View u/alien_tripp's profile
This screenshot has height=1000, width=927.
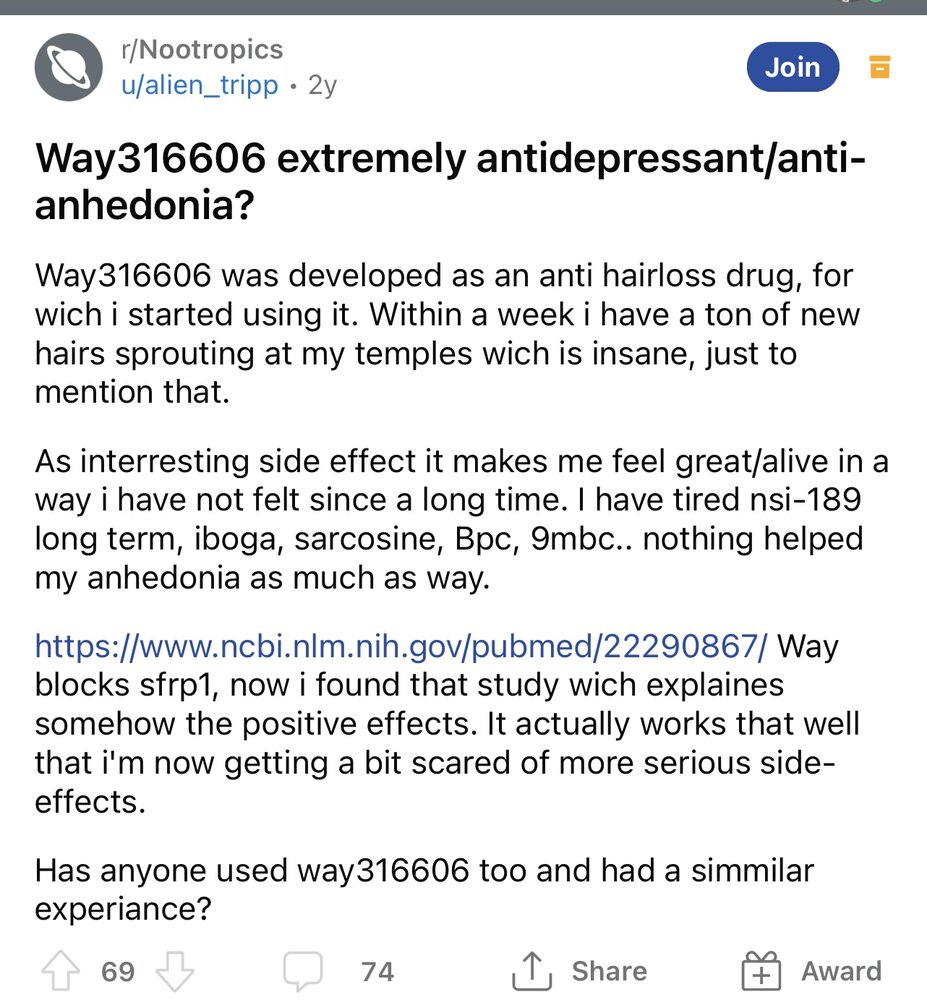[x=199, y=85]
